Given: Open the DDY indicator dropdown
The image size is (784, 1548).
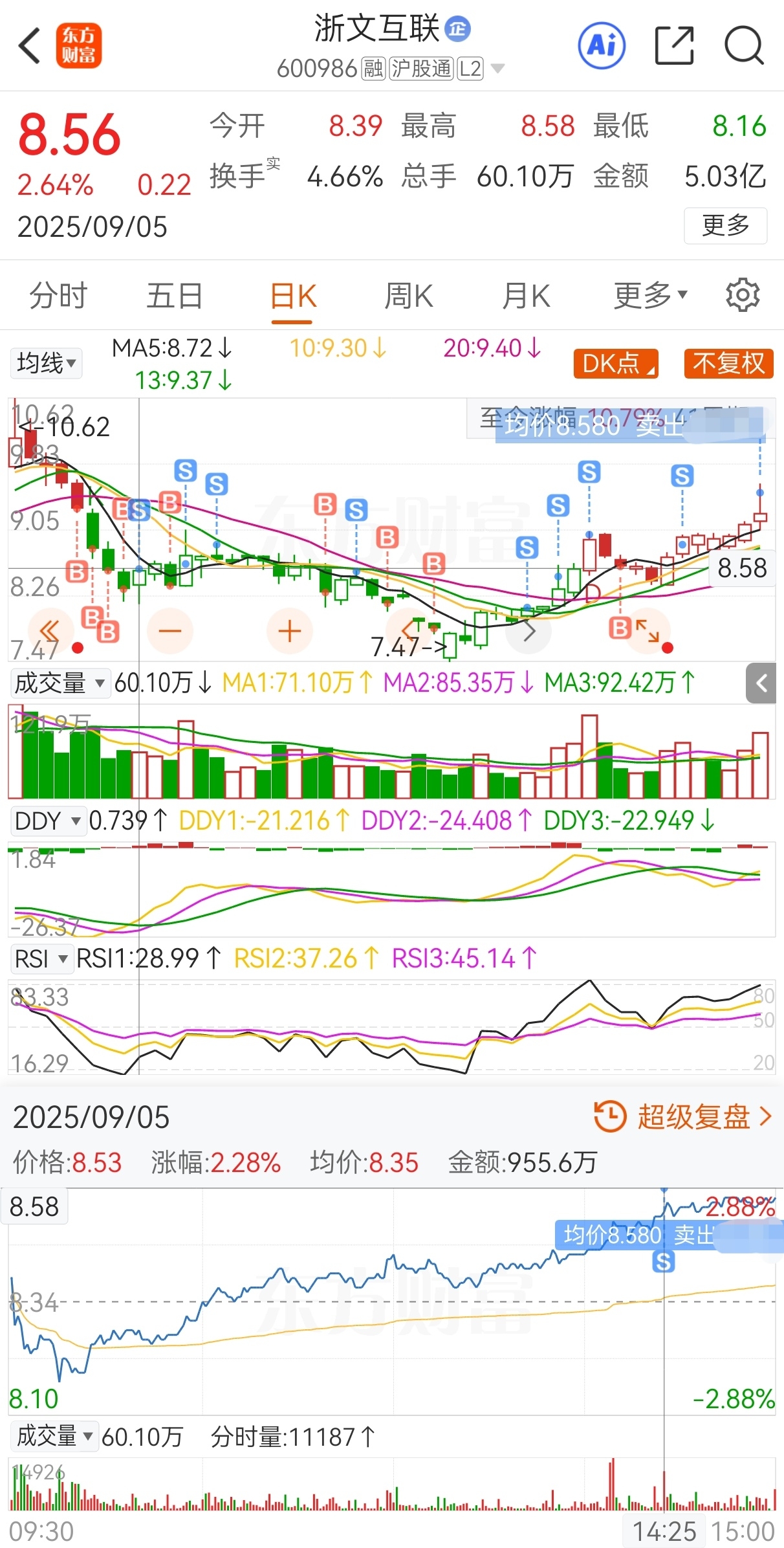Looking at the screenshot, I should coord(48,821).
